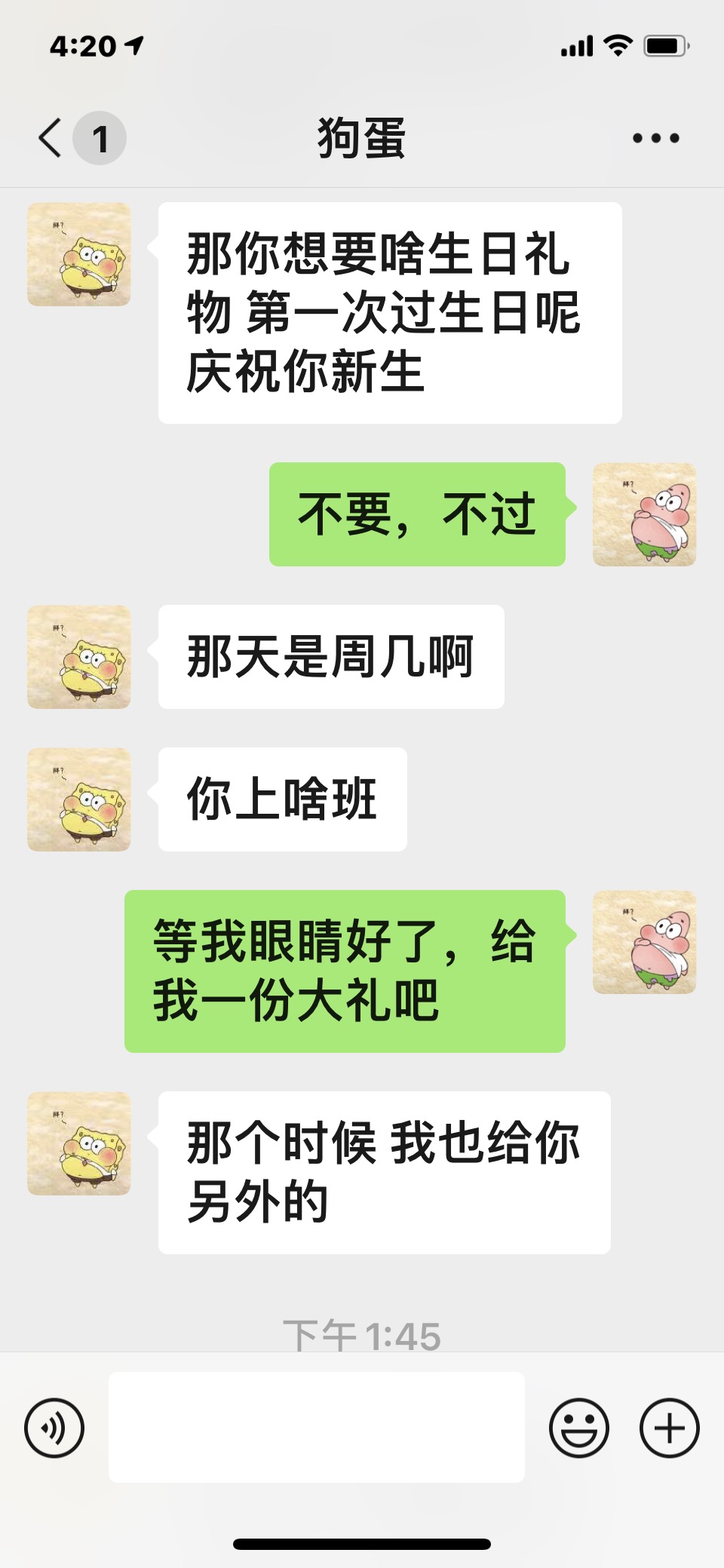724x1568 pixels.
Task: Open SpongeBob avatar beside 那天是周几啊
Action: [x=79, y=657]
